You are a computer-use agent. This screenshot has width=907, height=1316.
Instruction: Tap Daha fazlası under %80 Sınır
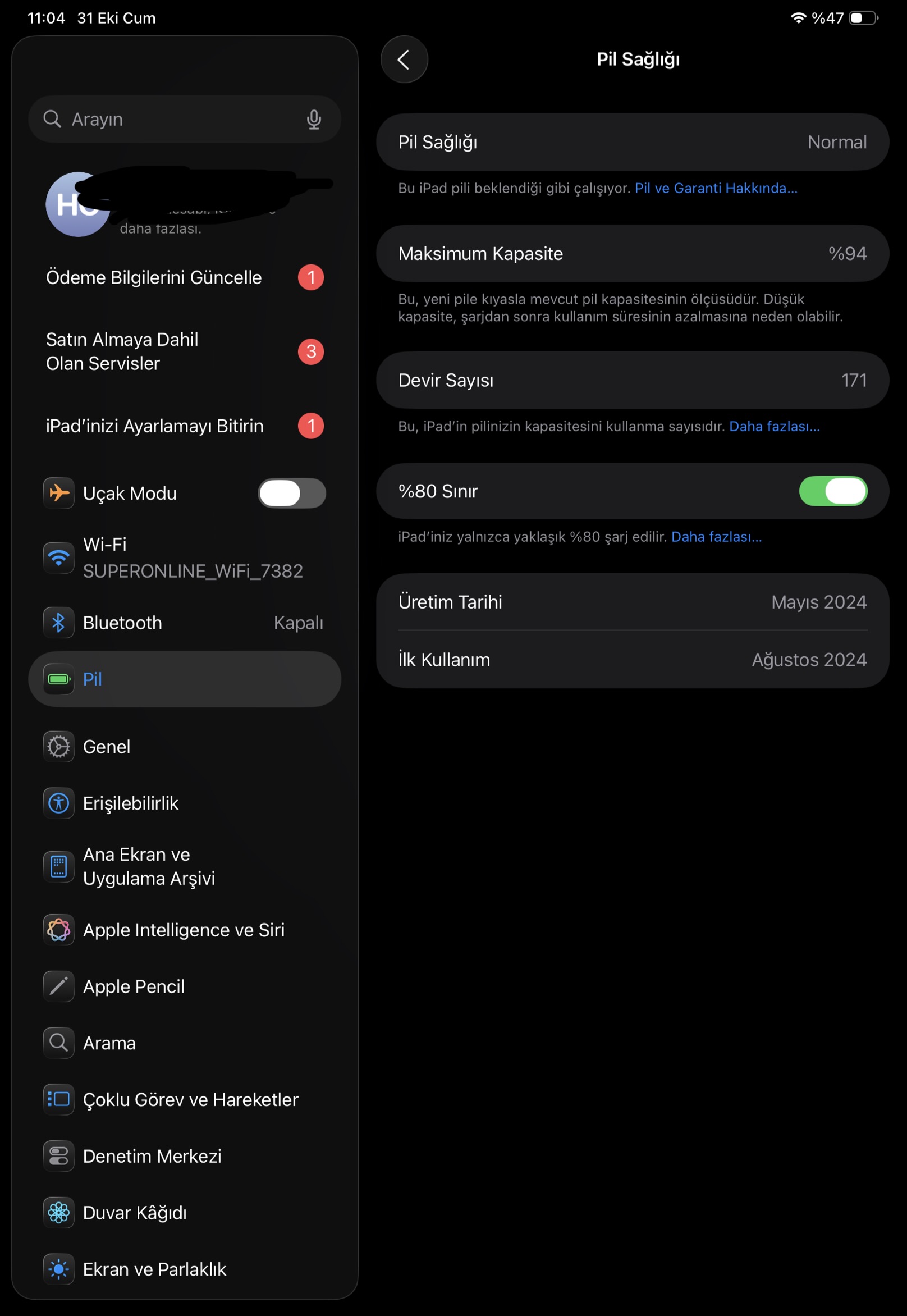coord(716,537)
